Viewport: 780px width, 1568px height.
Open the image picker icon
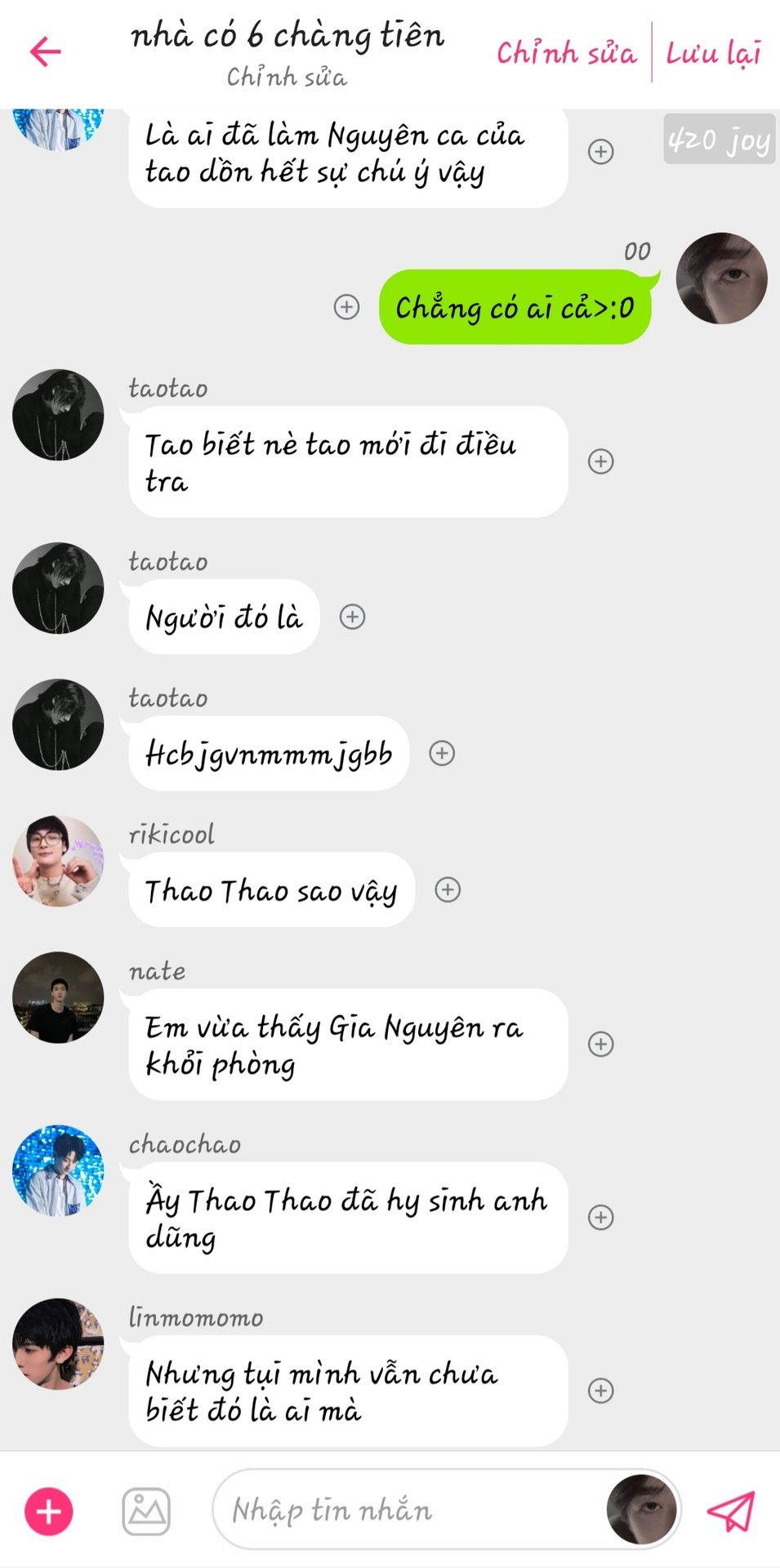[146, 1512]
